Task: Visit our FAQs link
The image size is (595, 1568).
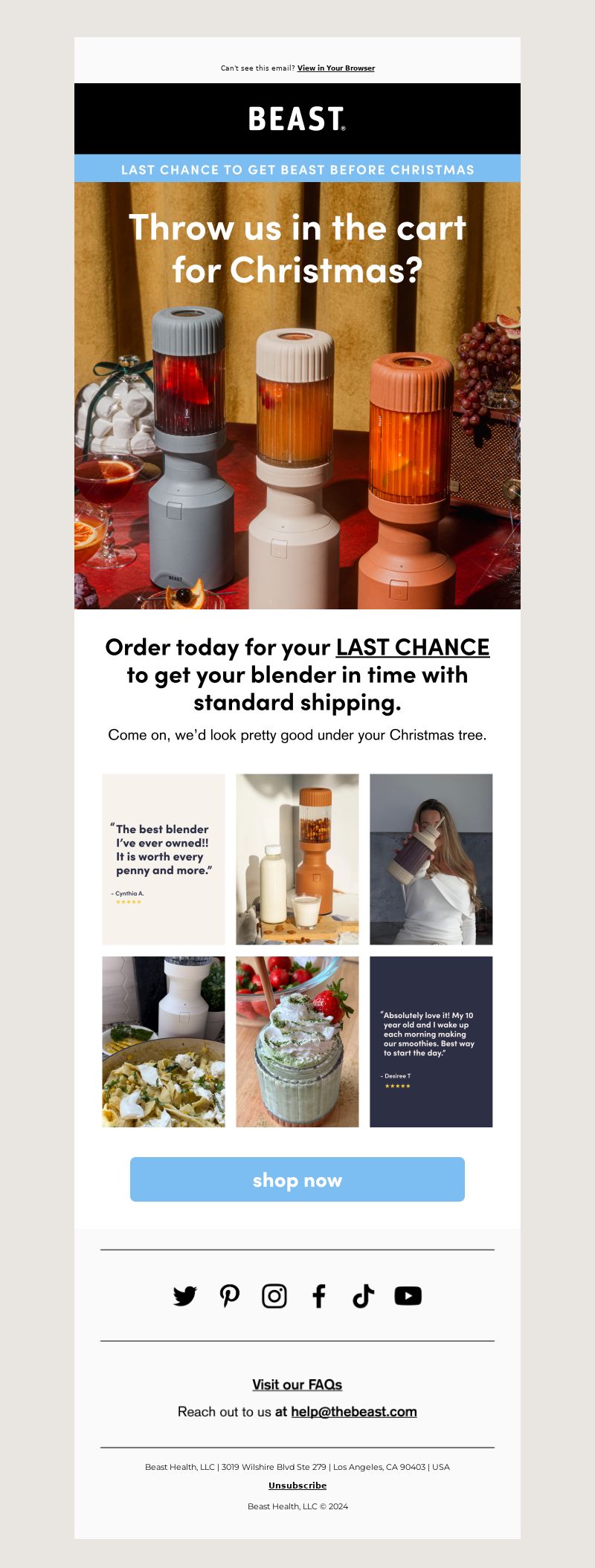Action: (297, 1384)
